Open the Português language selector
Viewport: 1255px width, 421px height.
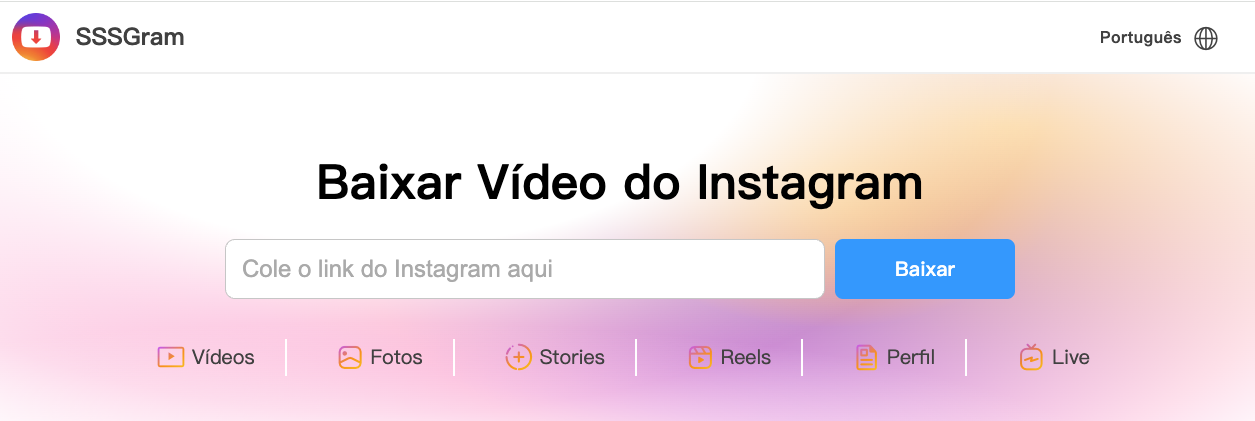click(x=1158, y=38)
